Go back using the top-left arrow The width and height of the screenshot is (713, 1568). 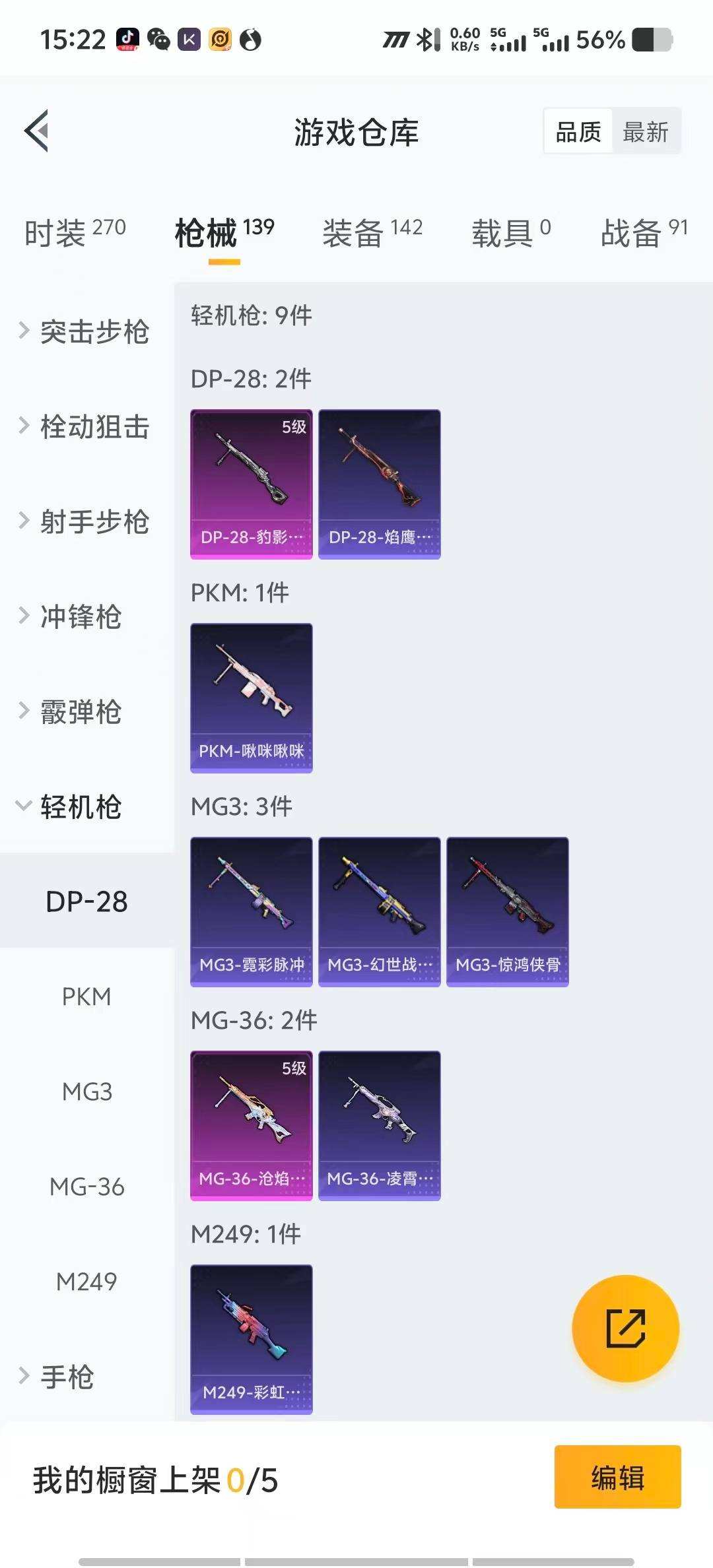point(37,131)
